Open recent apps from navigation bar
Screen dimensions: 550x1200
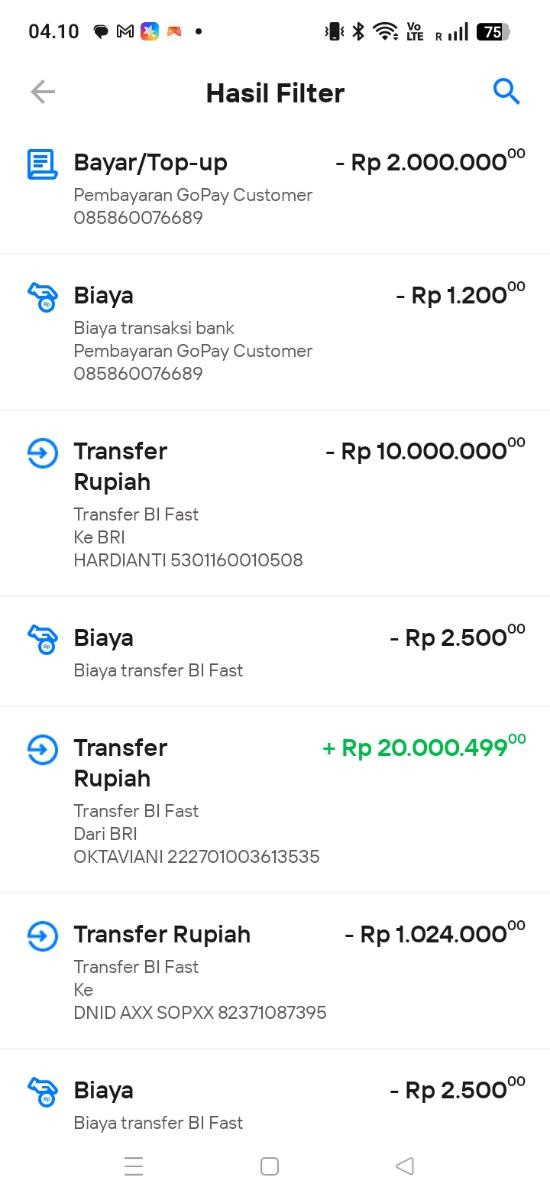[x=134, y=1166]
